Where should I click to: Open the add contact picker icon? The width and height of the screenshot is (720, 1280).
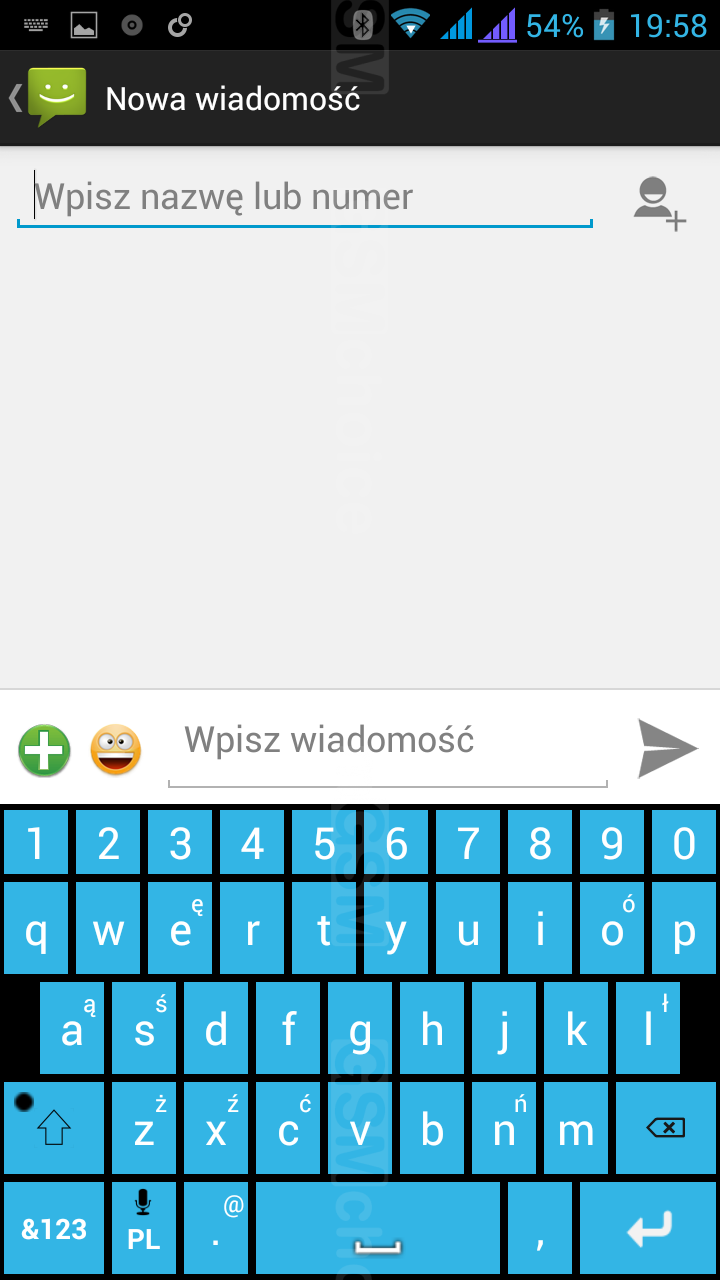point(660,203)
